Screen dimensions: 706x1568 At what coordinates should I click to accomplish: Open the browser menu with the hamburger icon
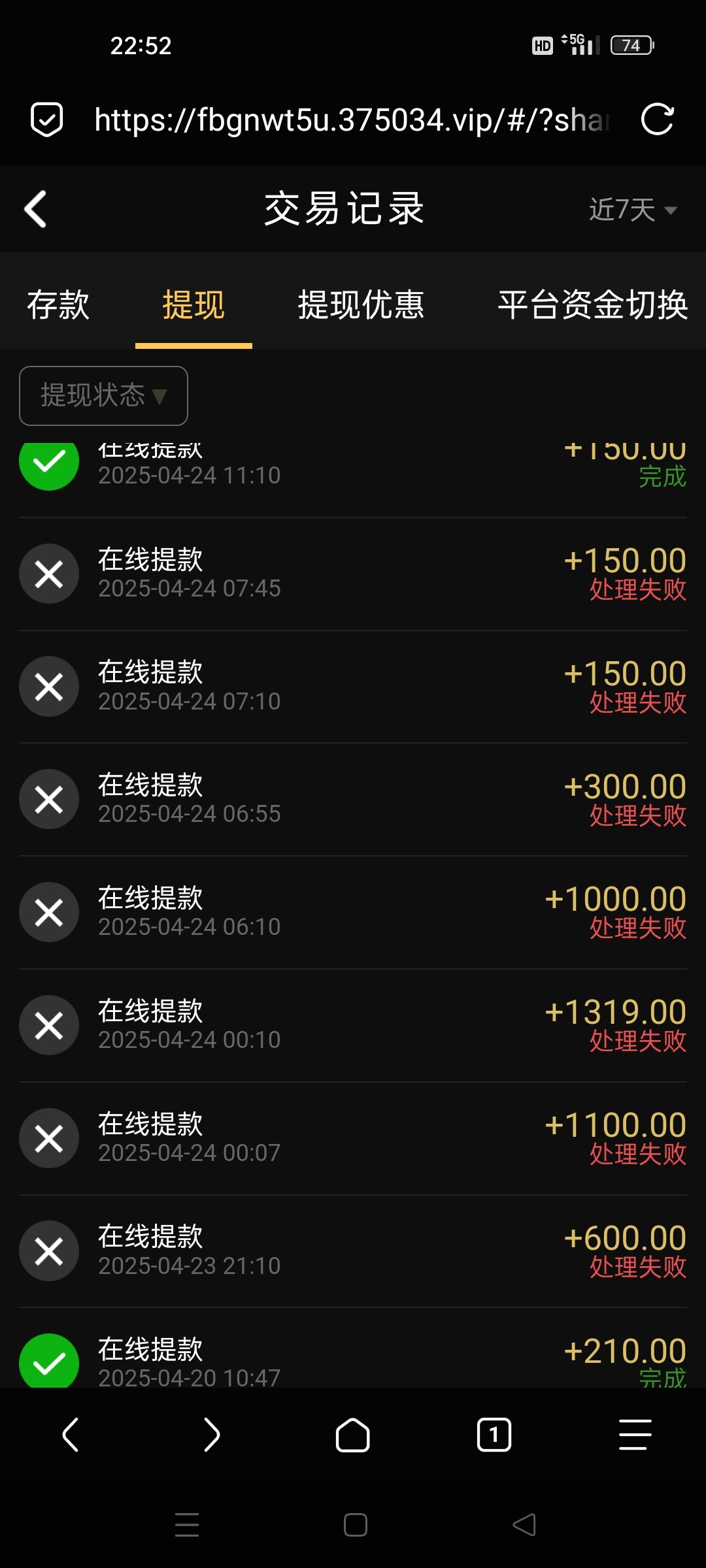click(x=633, y=1435)
